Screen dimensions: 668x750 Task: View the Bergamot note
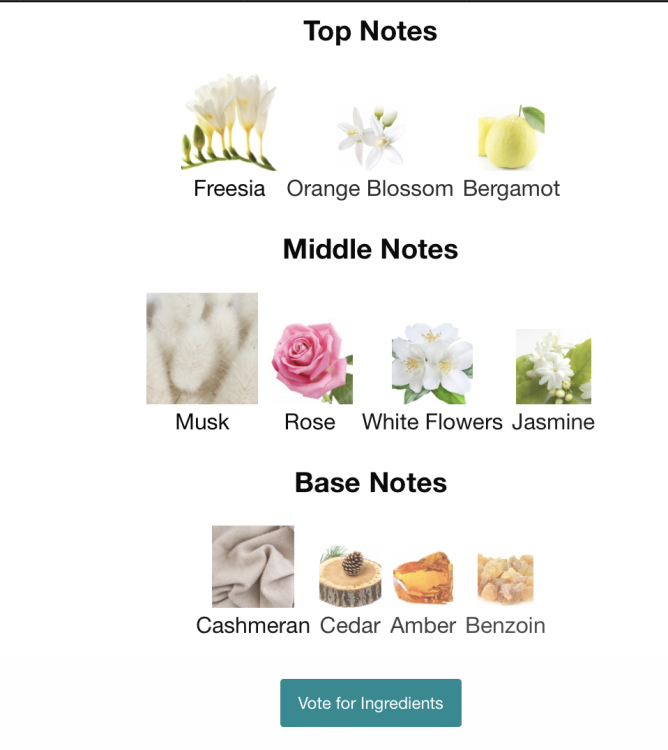[x=511, y=138]
